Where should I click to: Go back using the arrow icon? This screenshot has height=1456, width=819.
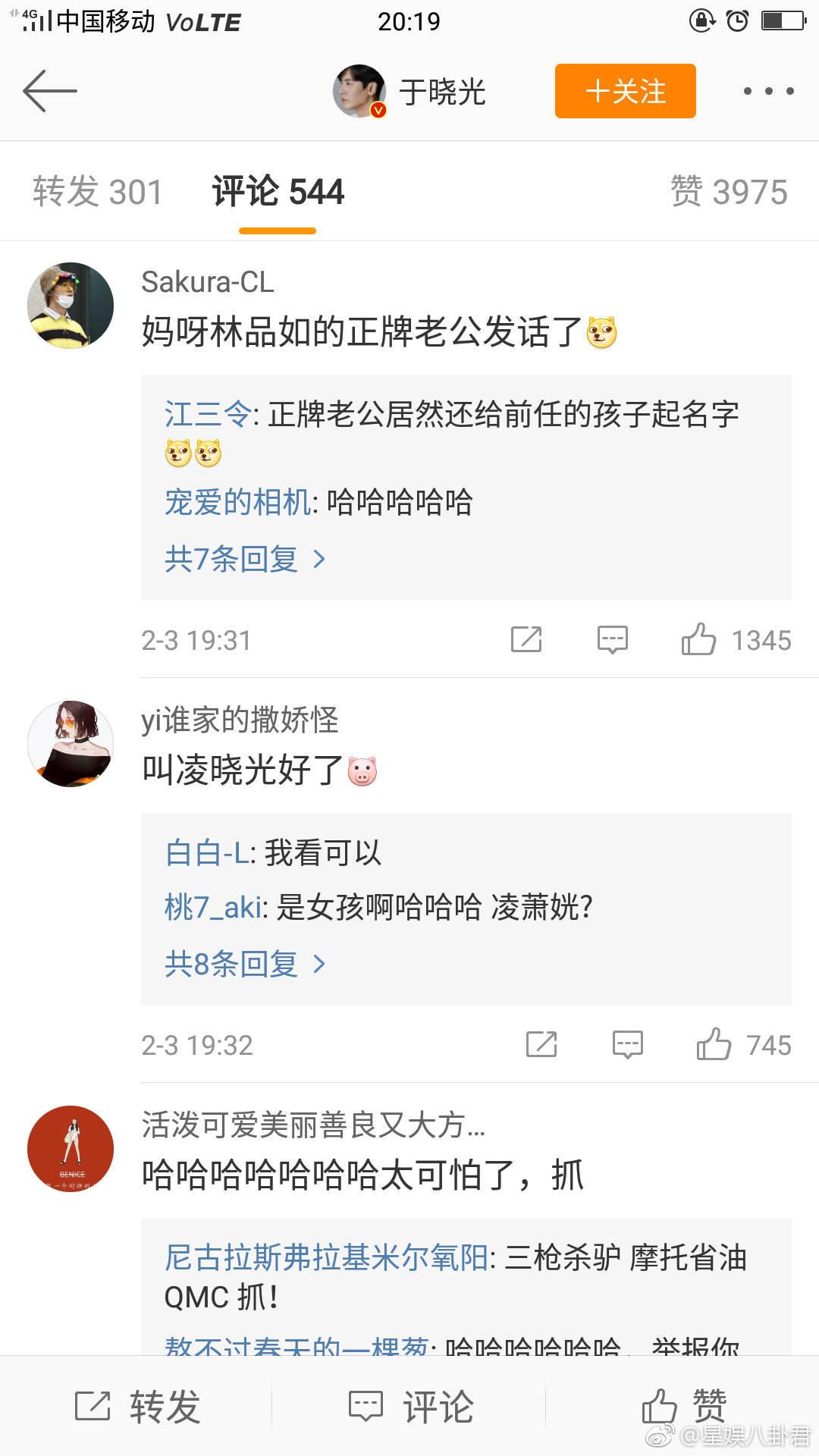(x=50, y=91)
